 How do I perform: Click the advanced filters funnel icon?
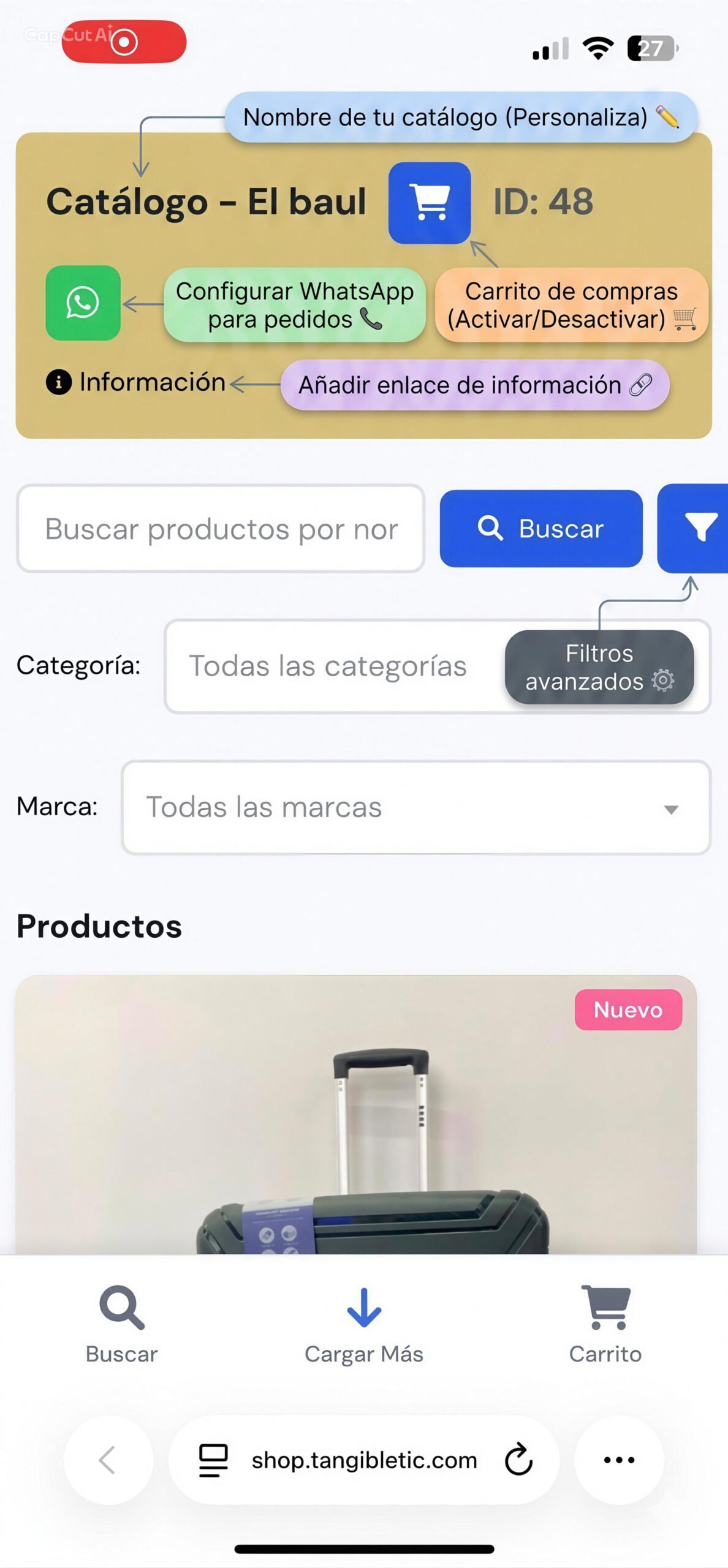pos(702,528)
